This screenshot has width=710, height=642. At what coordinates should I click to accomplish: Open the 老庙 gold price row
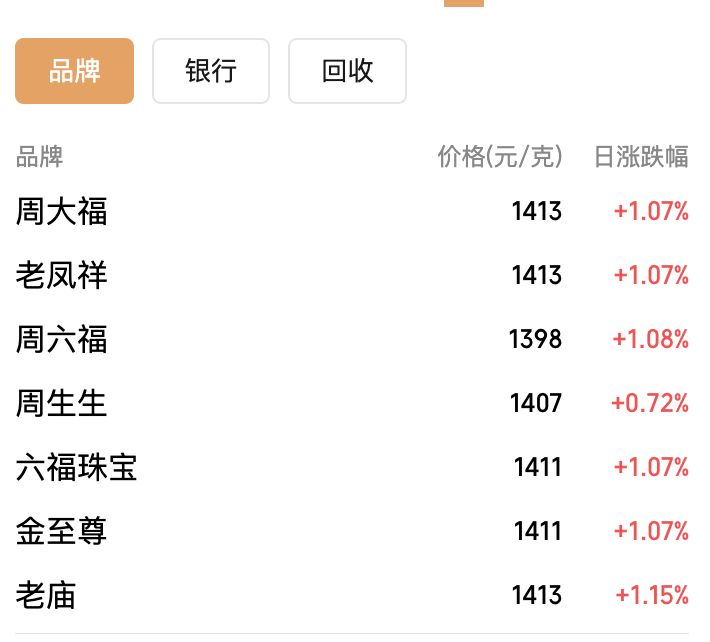(352, 594)
